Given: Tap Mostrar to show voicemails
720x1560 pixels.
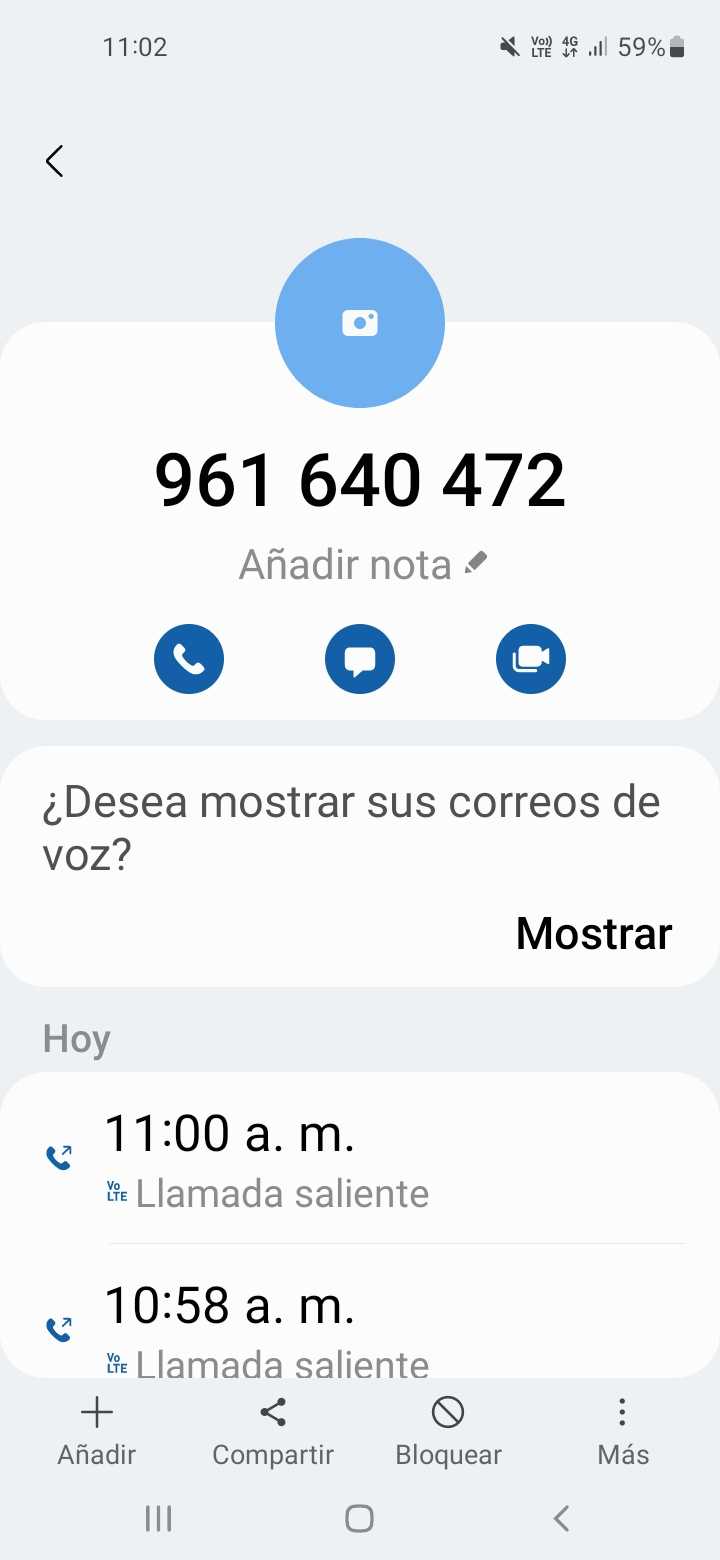Looking at the screenshot, I should coord(594,933).
